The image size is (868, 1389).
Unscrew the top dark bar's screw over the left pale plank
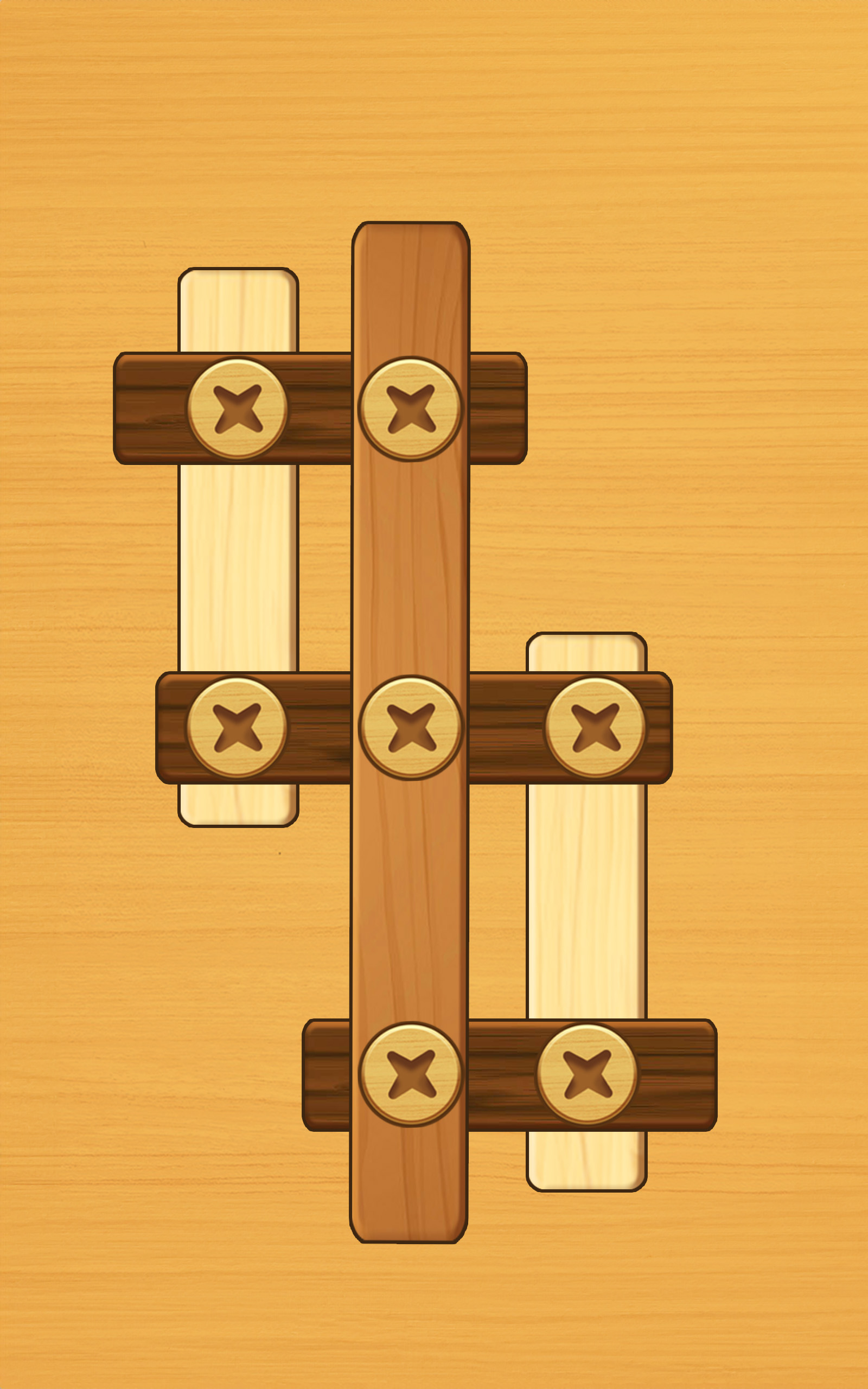(238, 409)
